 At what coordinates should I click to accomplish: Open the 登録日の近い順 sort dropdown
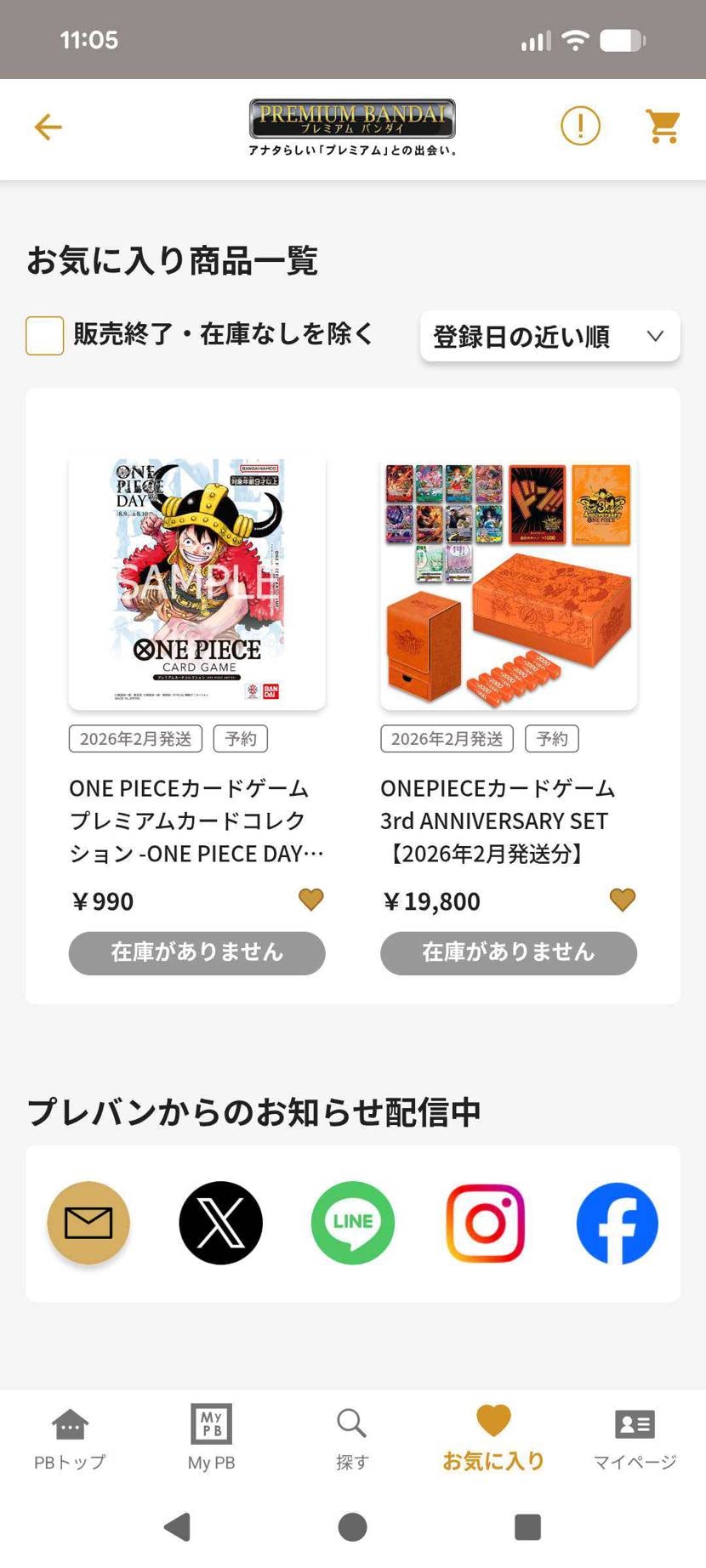[549, 337]
